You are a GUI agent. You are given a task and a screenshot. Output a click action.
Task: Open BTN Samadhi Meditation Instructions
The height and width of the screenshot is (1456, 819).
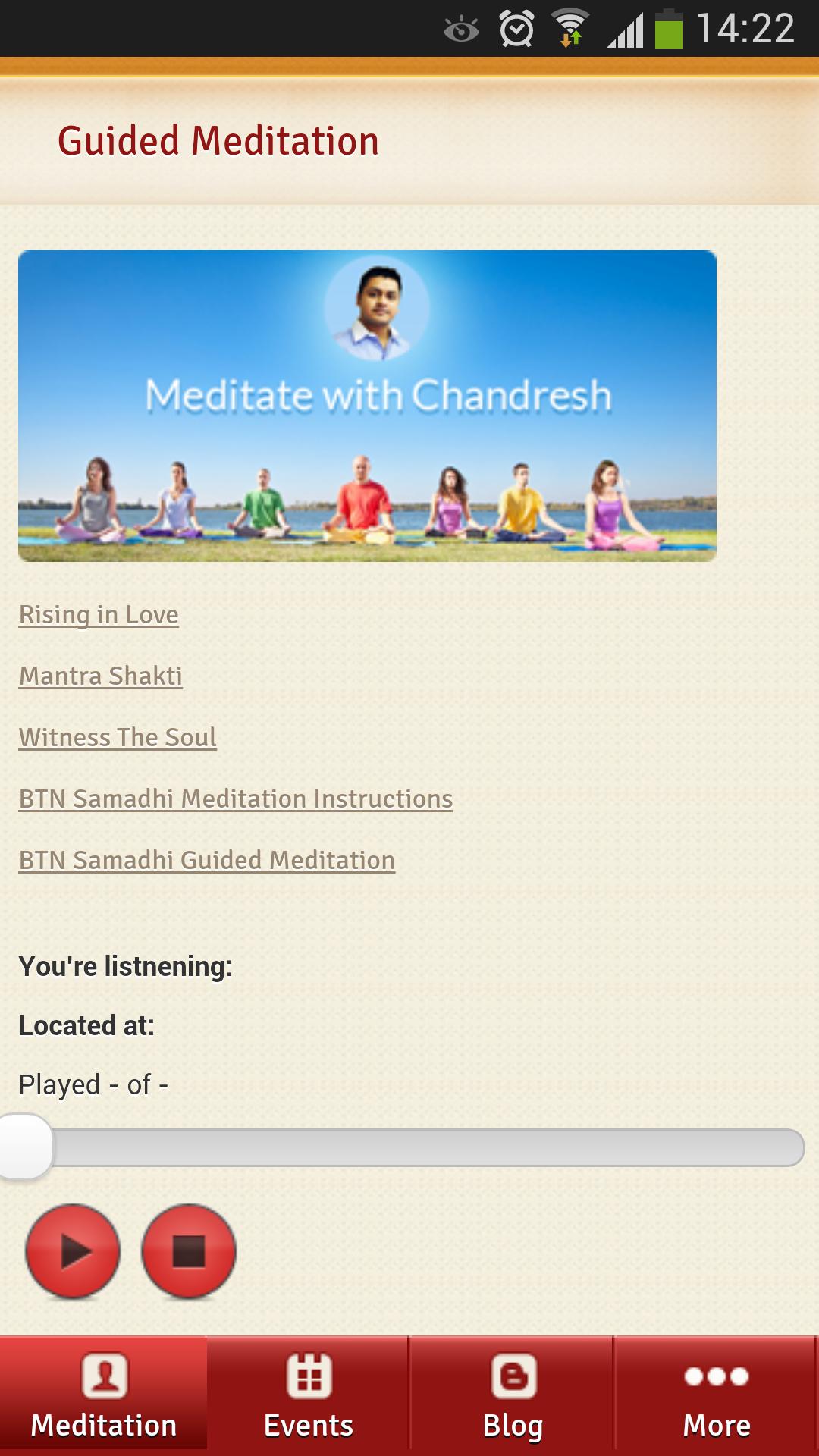click(x=235, y=799)
